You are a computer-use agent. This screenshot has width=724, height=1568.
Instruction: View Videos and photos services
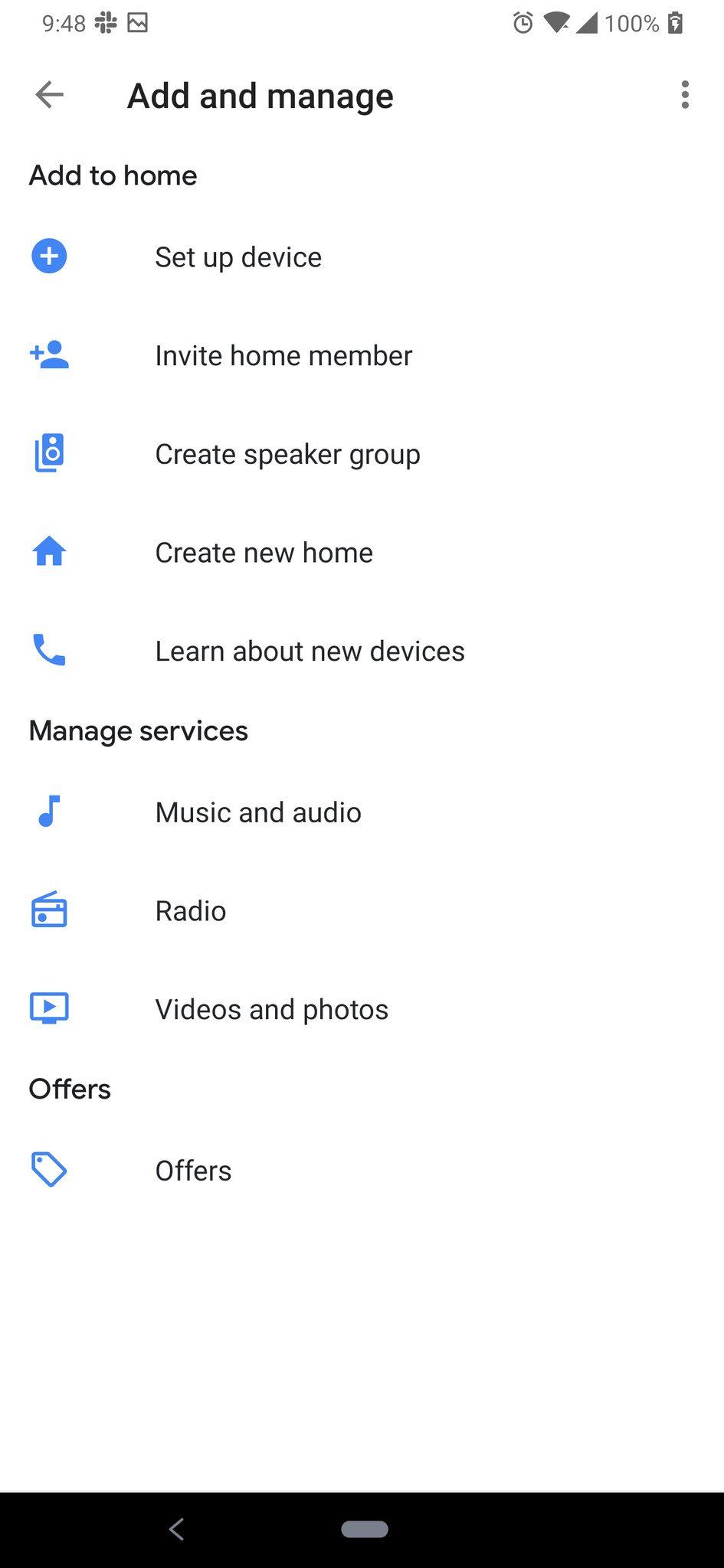[271, 1008]
